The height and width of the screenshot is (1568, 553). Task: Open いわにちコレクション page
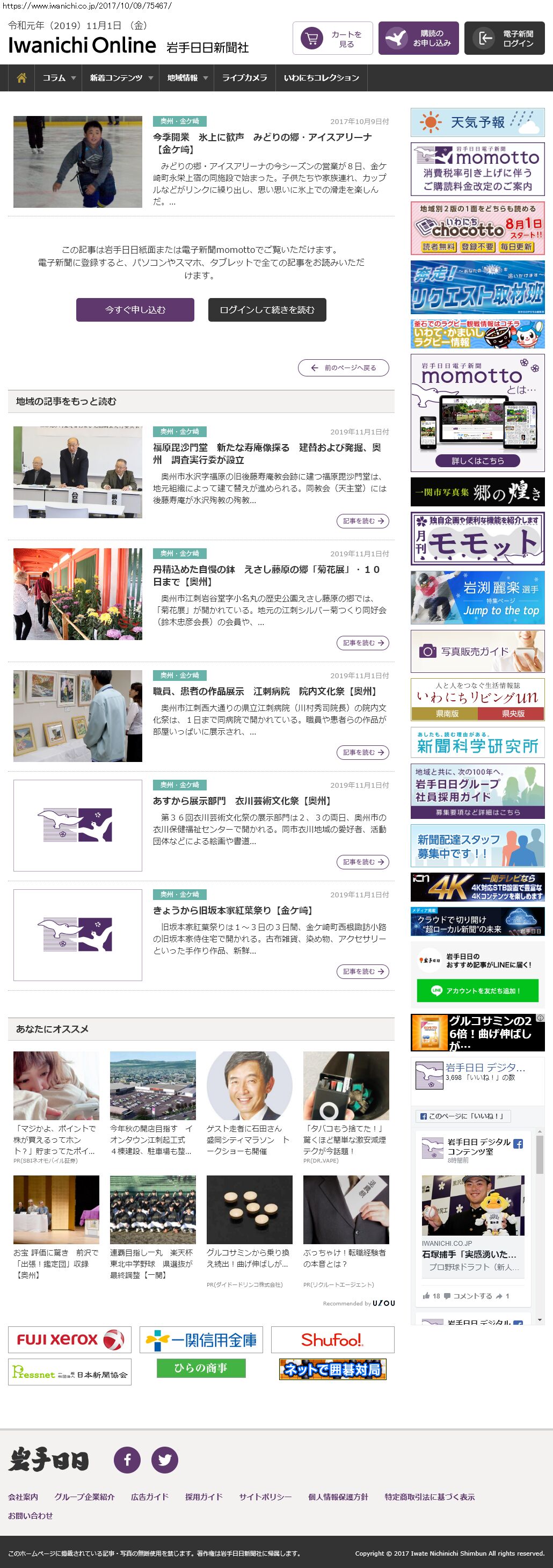321,78
